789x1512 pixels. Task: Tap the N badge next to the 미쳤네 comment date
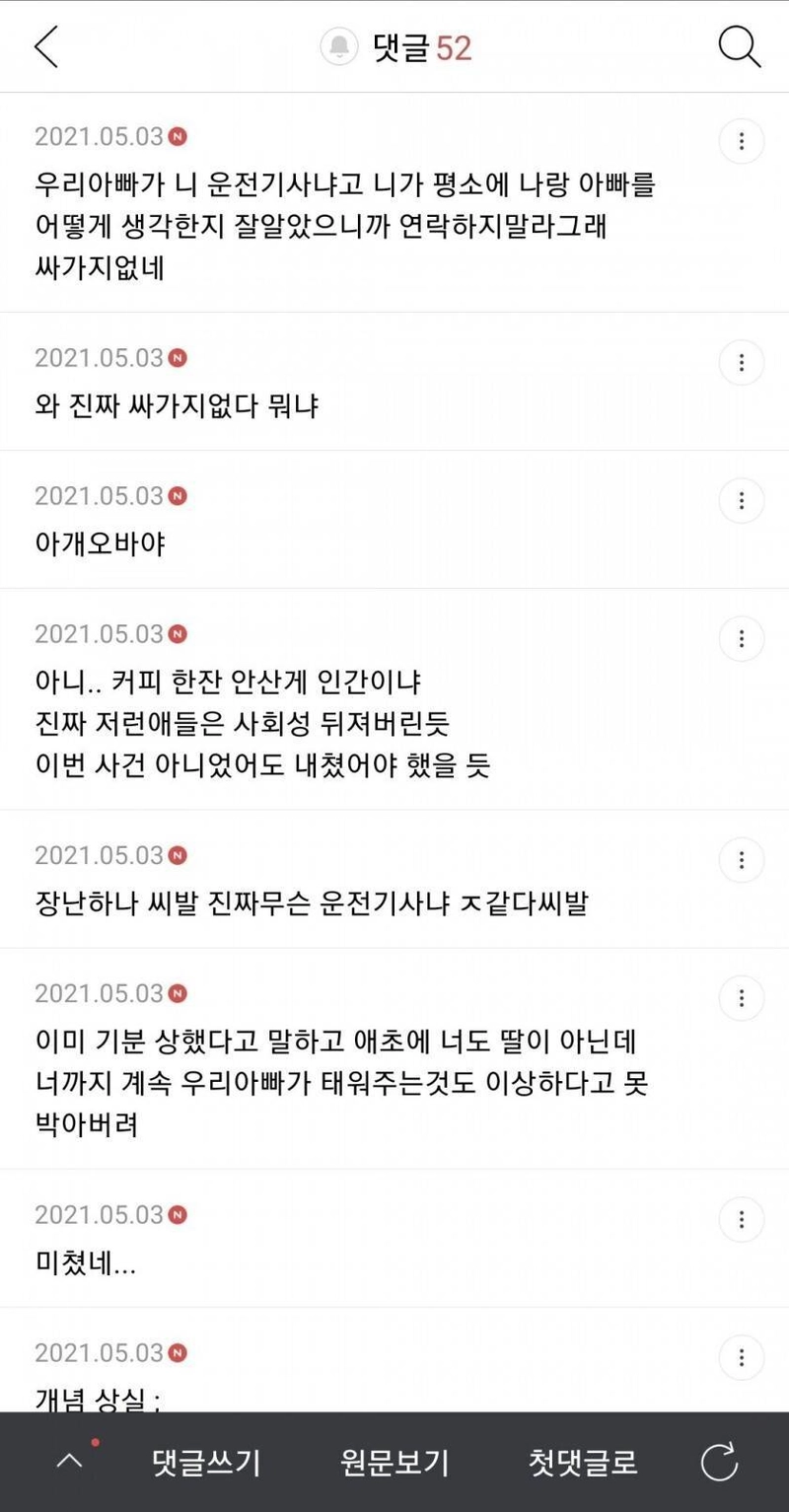click(x=178, y=1216)
